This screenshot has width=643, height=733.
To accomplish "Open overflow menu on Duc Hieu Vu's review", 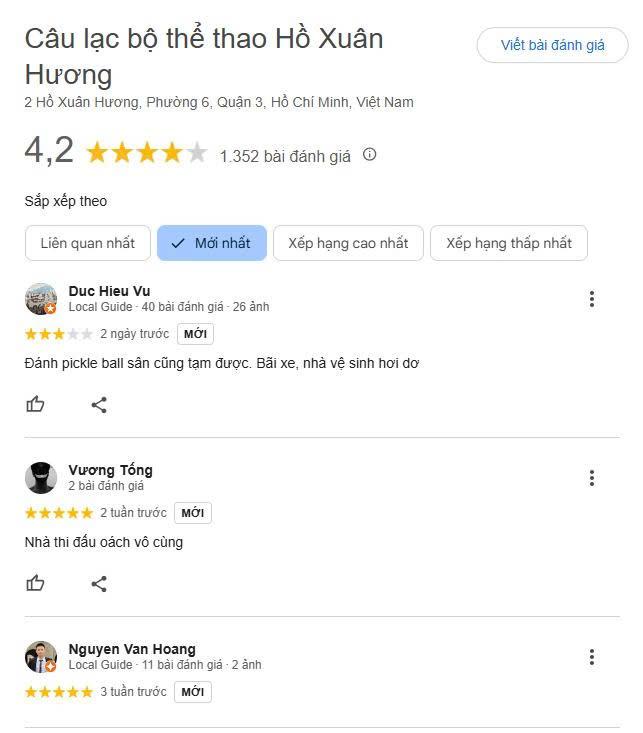I will pyautogui.click(x=591, y=299).
